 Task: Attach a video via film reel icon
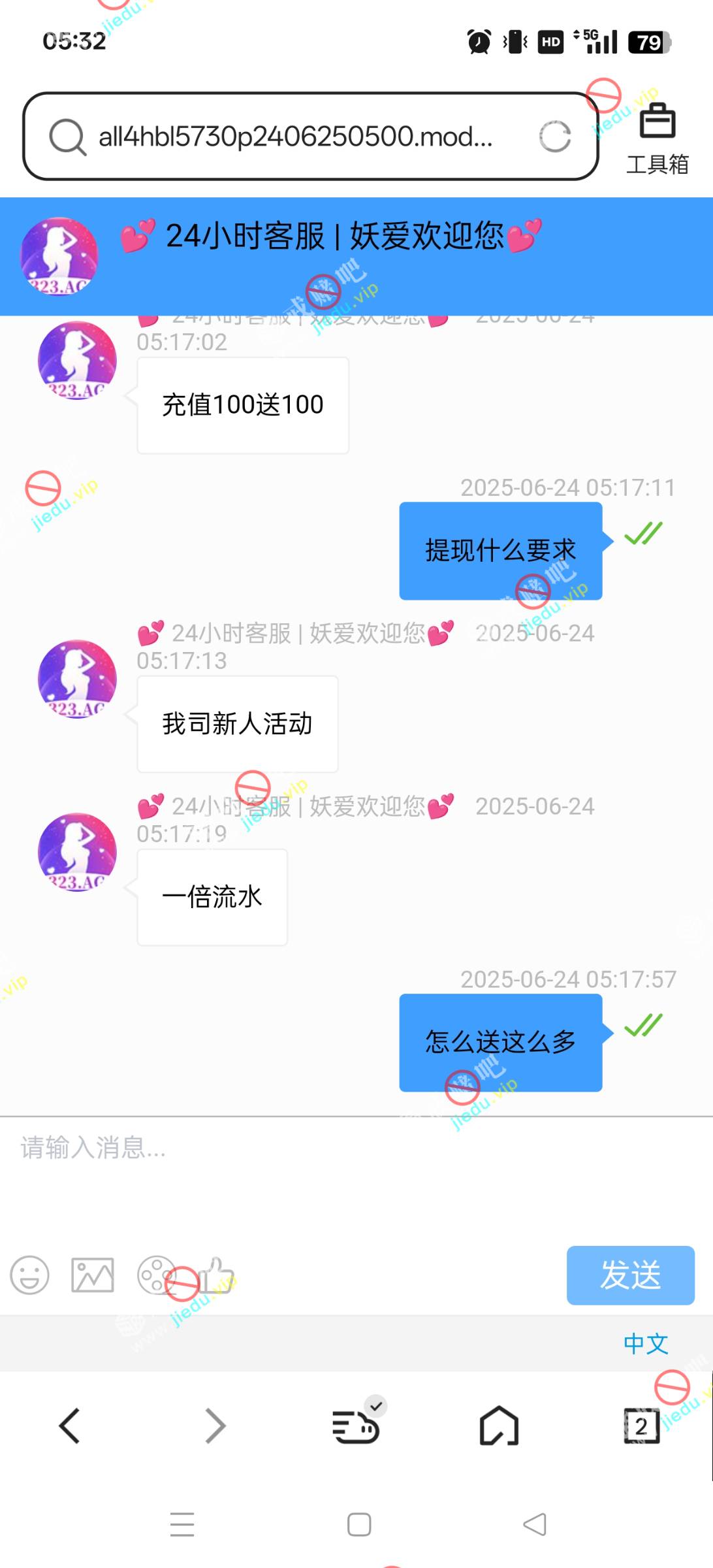[156, 1275]
